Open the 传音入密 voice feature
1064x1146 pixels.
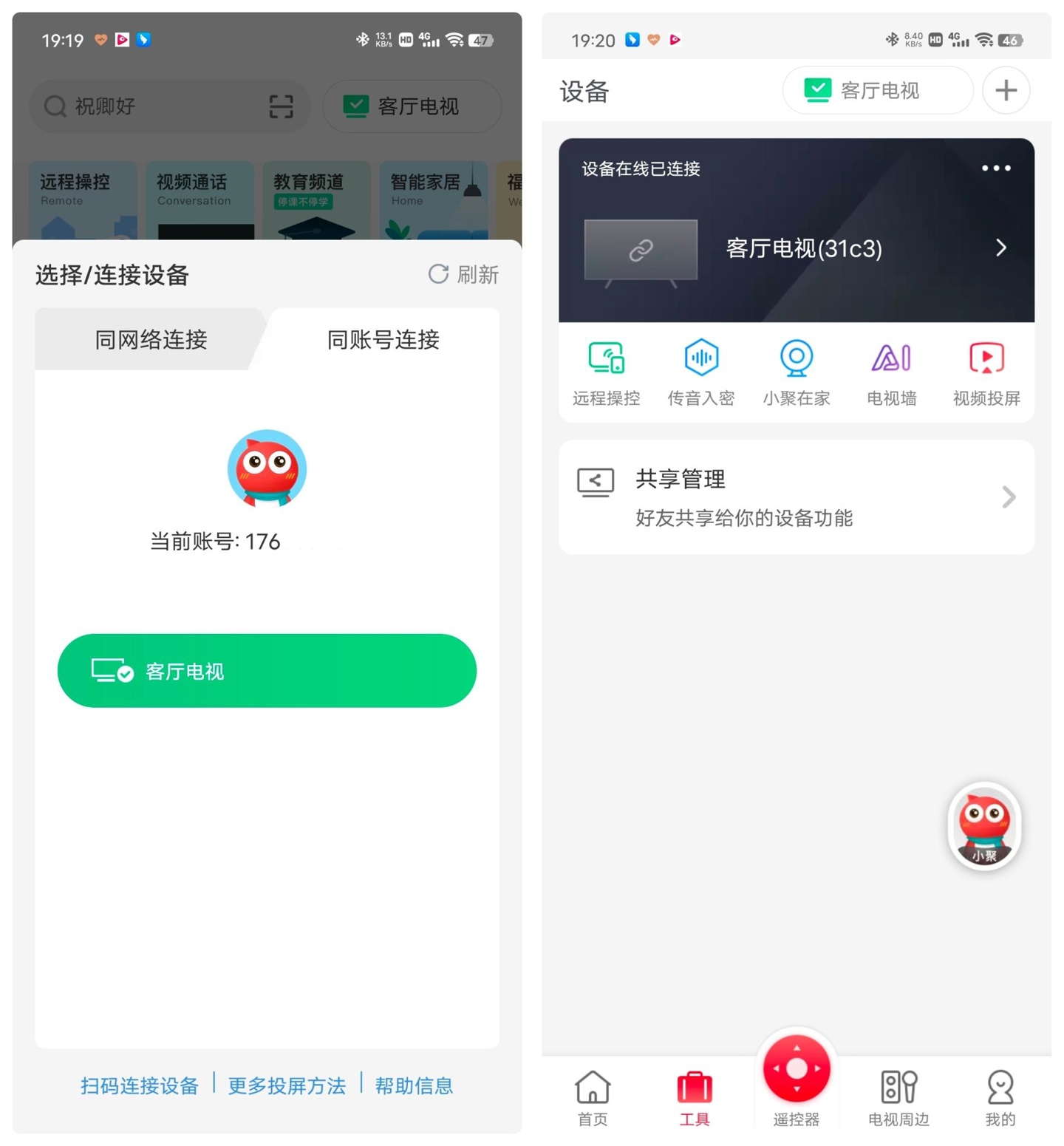pyautogui.click(x=700, y=371)
